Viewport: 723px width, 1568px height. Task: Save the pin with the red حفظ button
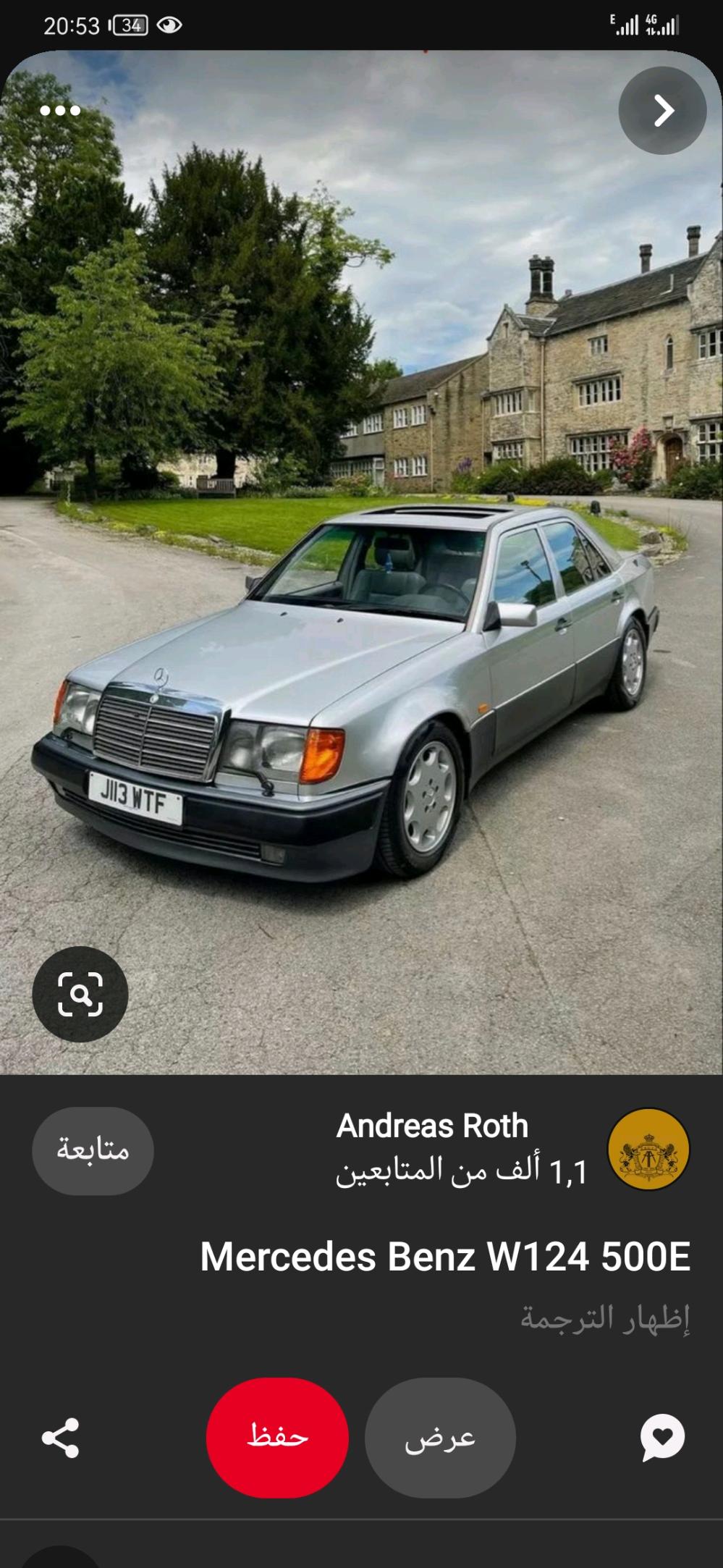(x=277, y=1437)
